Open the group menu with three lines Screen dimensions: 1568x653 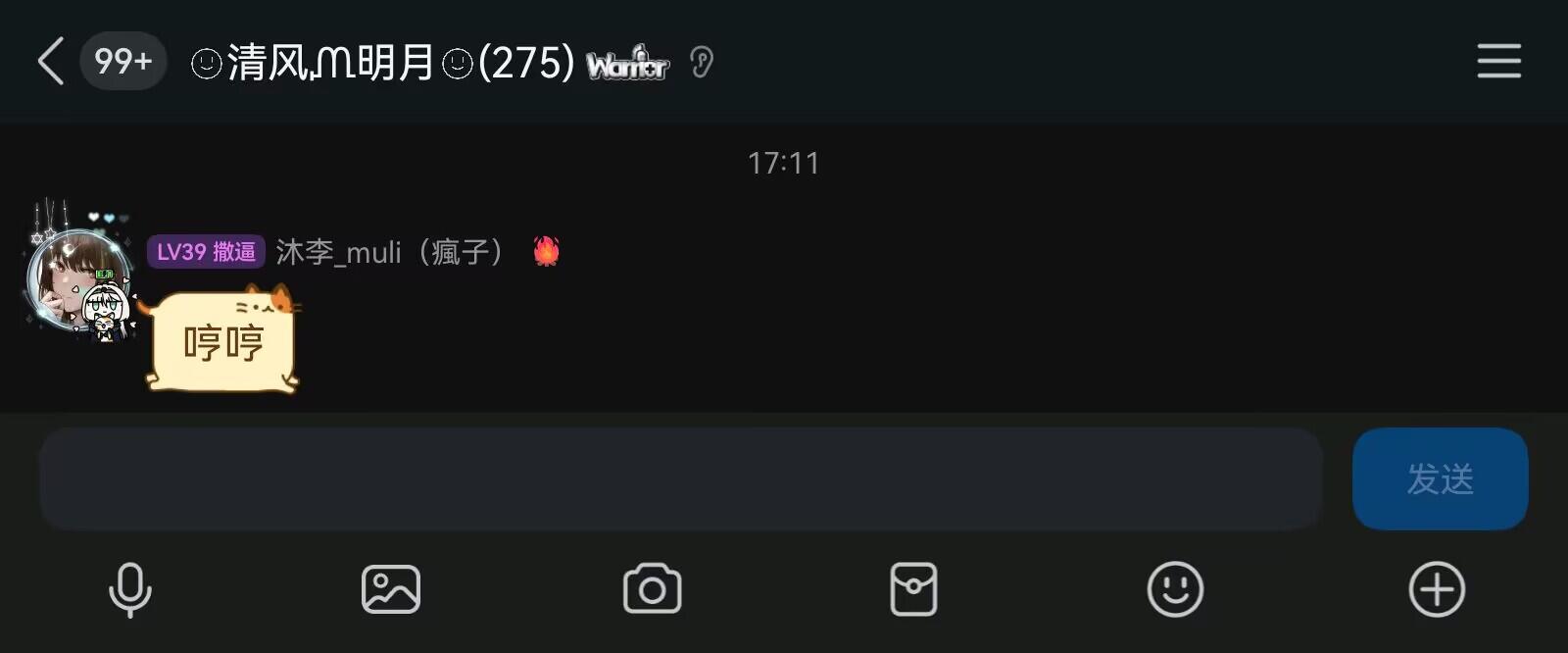pyautogui.click(x=1498, y=61)
